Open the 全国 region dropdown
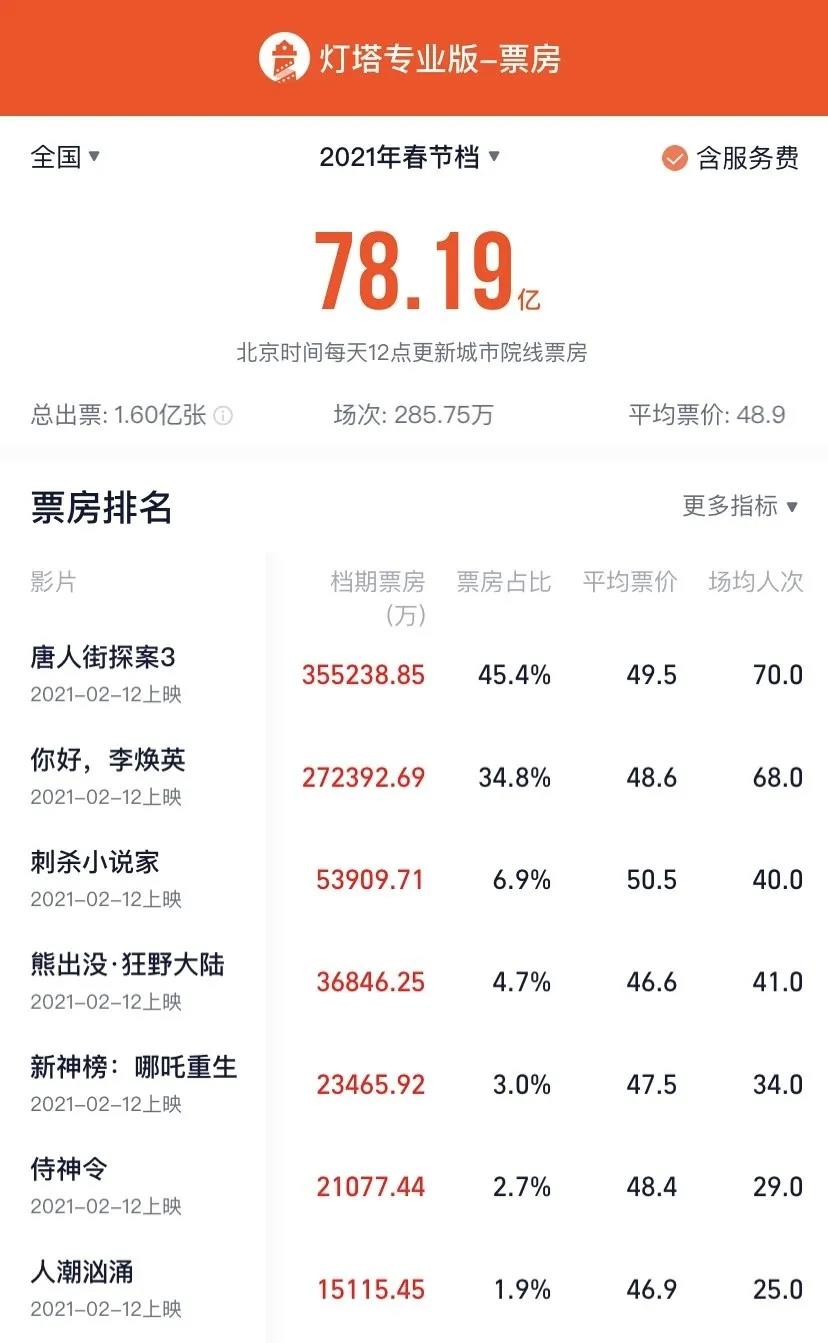Image resolution: width=828 pixels, height=1343 pixels. pyautogui.click(x=66, y=157)
